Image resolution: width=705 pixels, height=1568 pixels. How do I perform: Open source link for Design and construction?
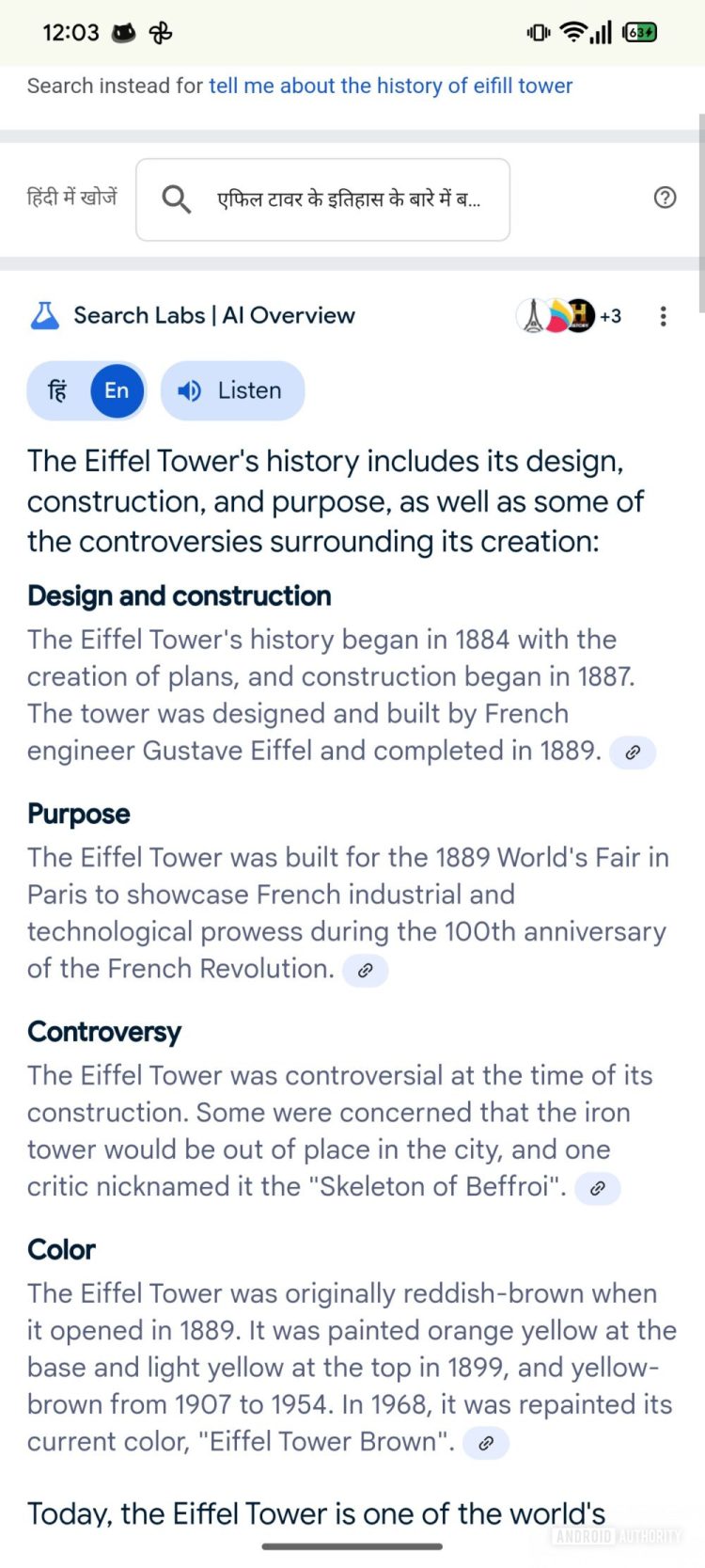pos(633,752)
